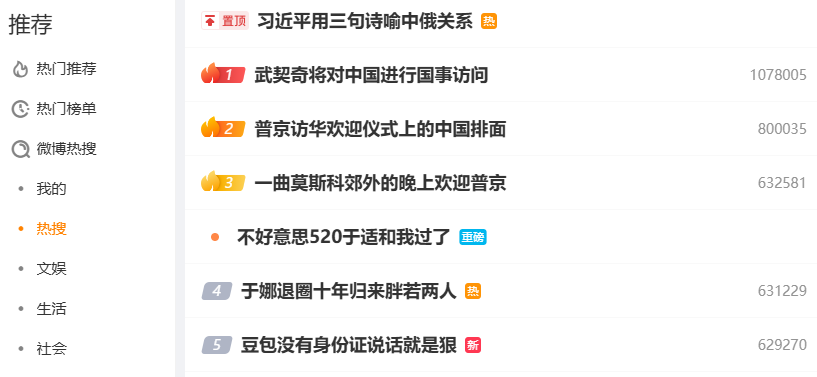This screenshot has width=817, height=377.
Task: Select the 热搜 sub-item
Action: [x=52, y=229]
